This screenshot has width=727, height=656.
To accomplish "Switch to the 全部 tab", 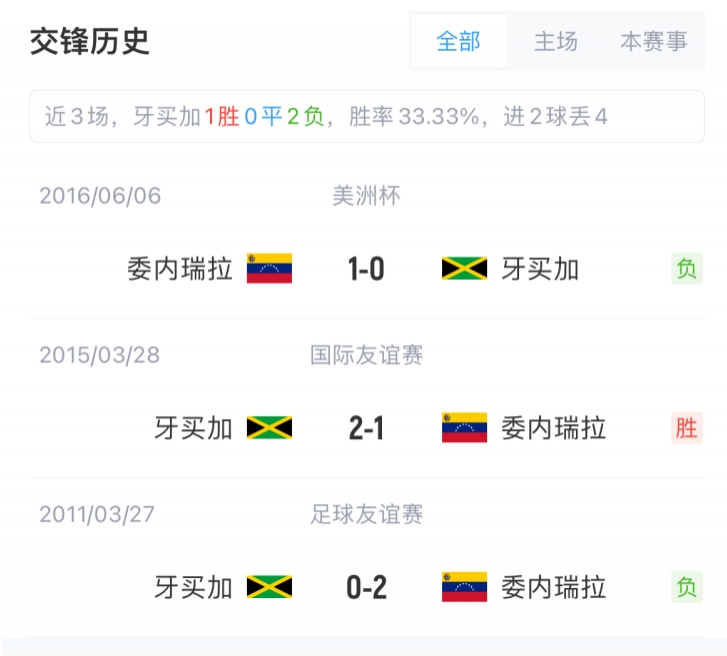I will click(x=458, y=41).
